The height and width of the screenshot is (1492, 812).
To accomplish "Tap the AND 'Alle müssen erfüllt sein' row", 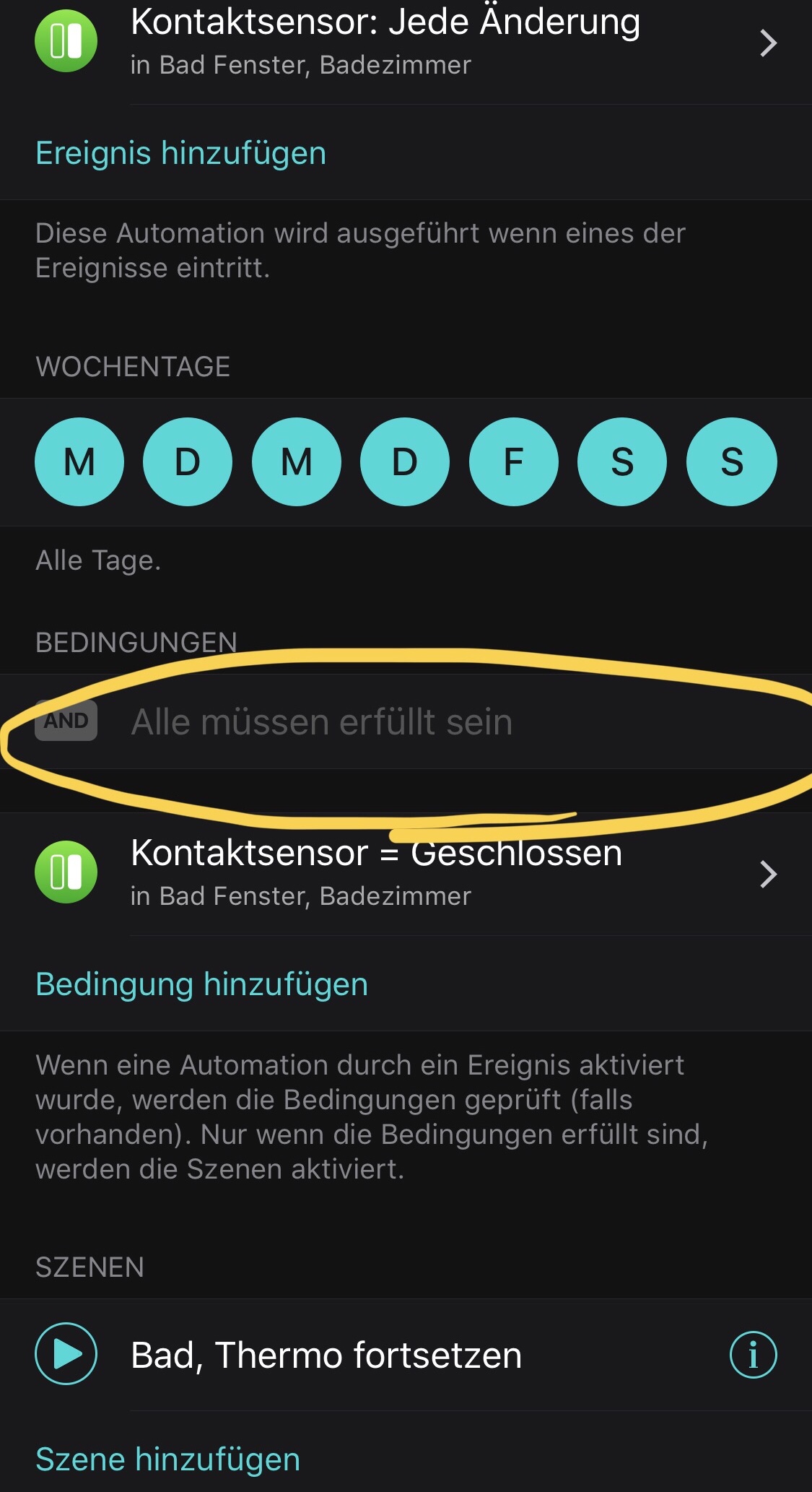I will (x=321, y=721).
